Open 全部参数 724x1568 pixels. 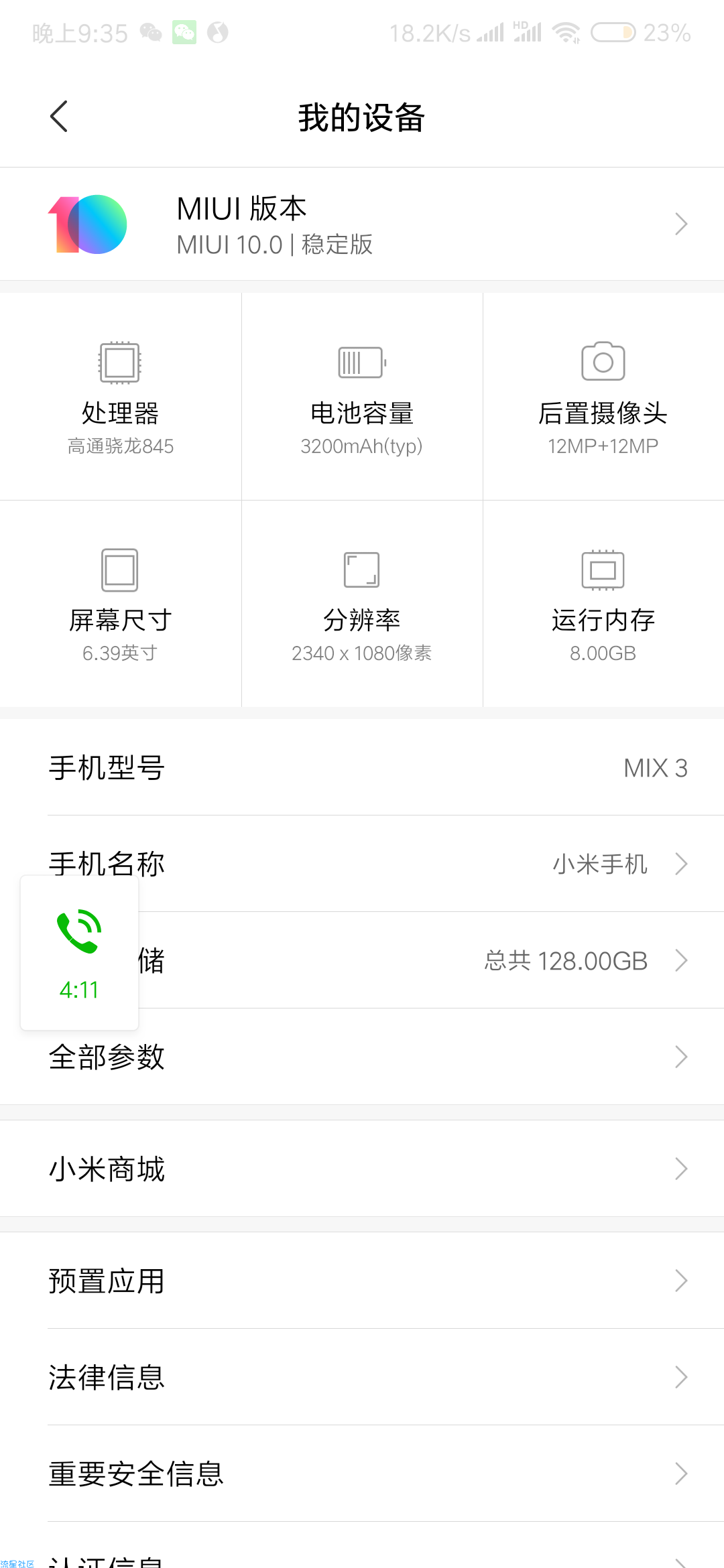click(x=362, y=1057)
